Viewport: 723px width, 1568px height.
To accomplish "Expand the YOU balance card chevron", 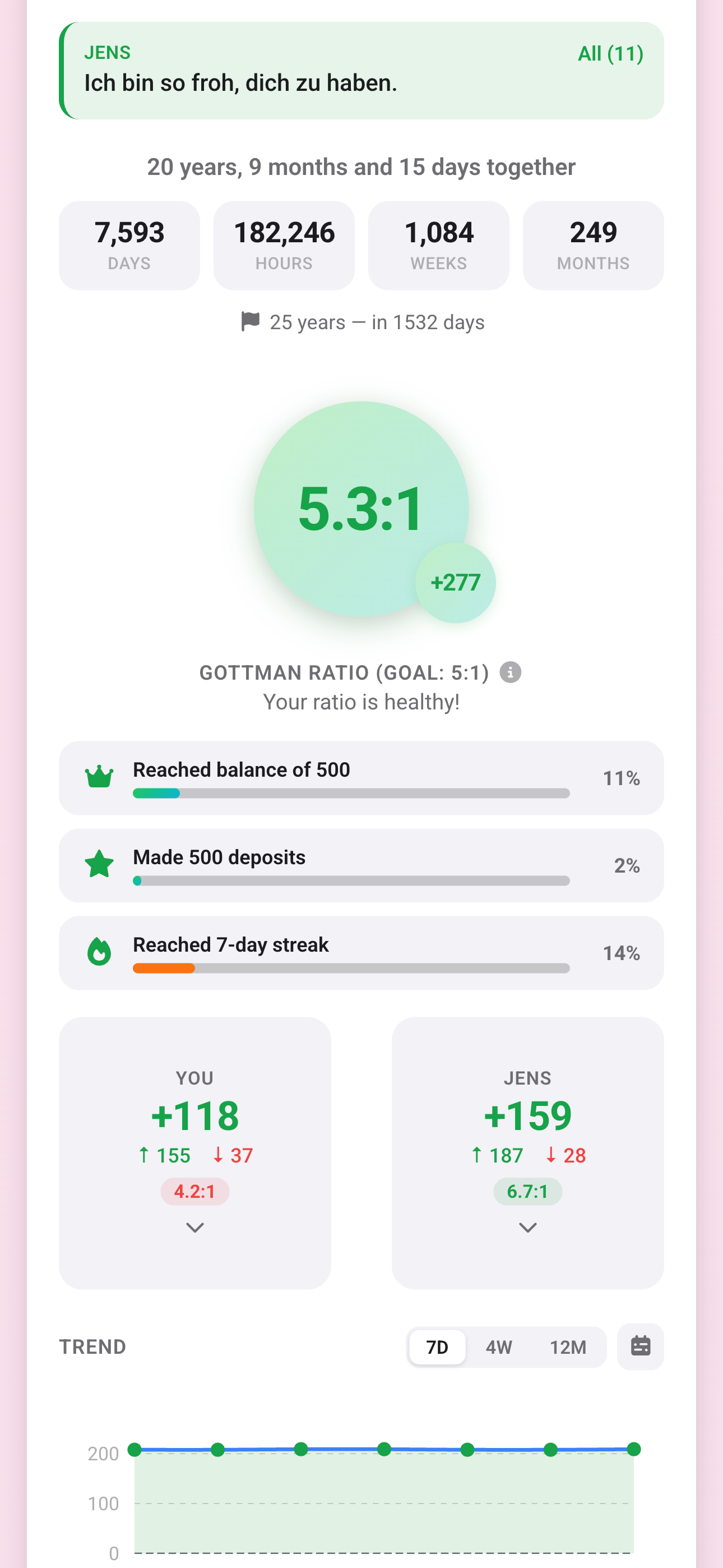I will [194, 1227].
